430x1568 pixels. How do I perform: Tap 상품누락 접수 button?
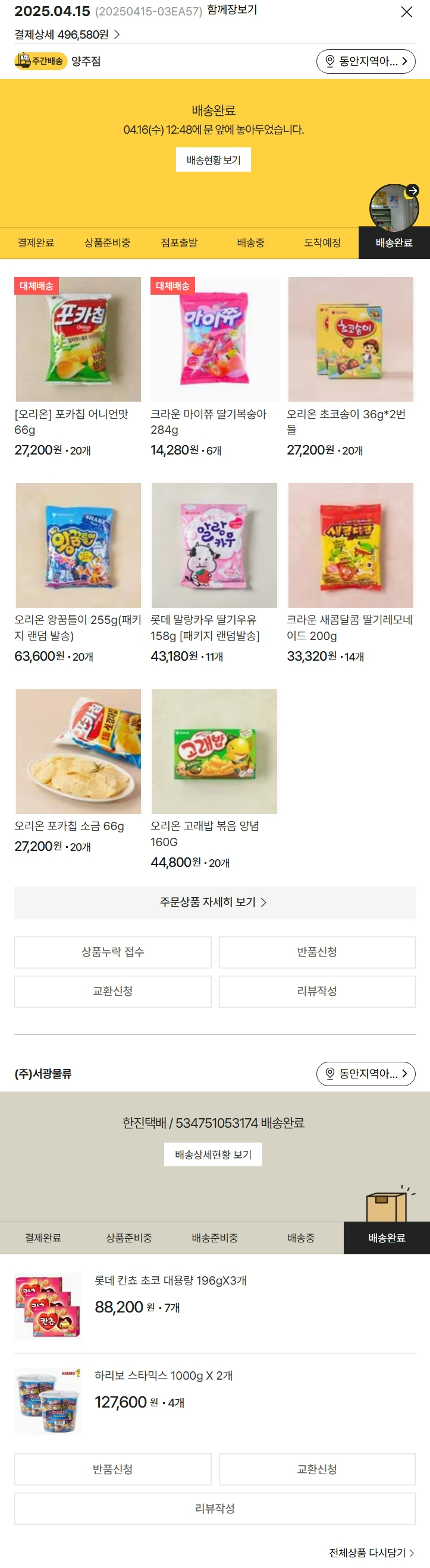coord(112,952)
